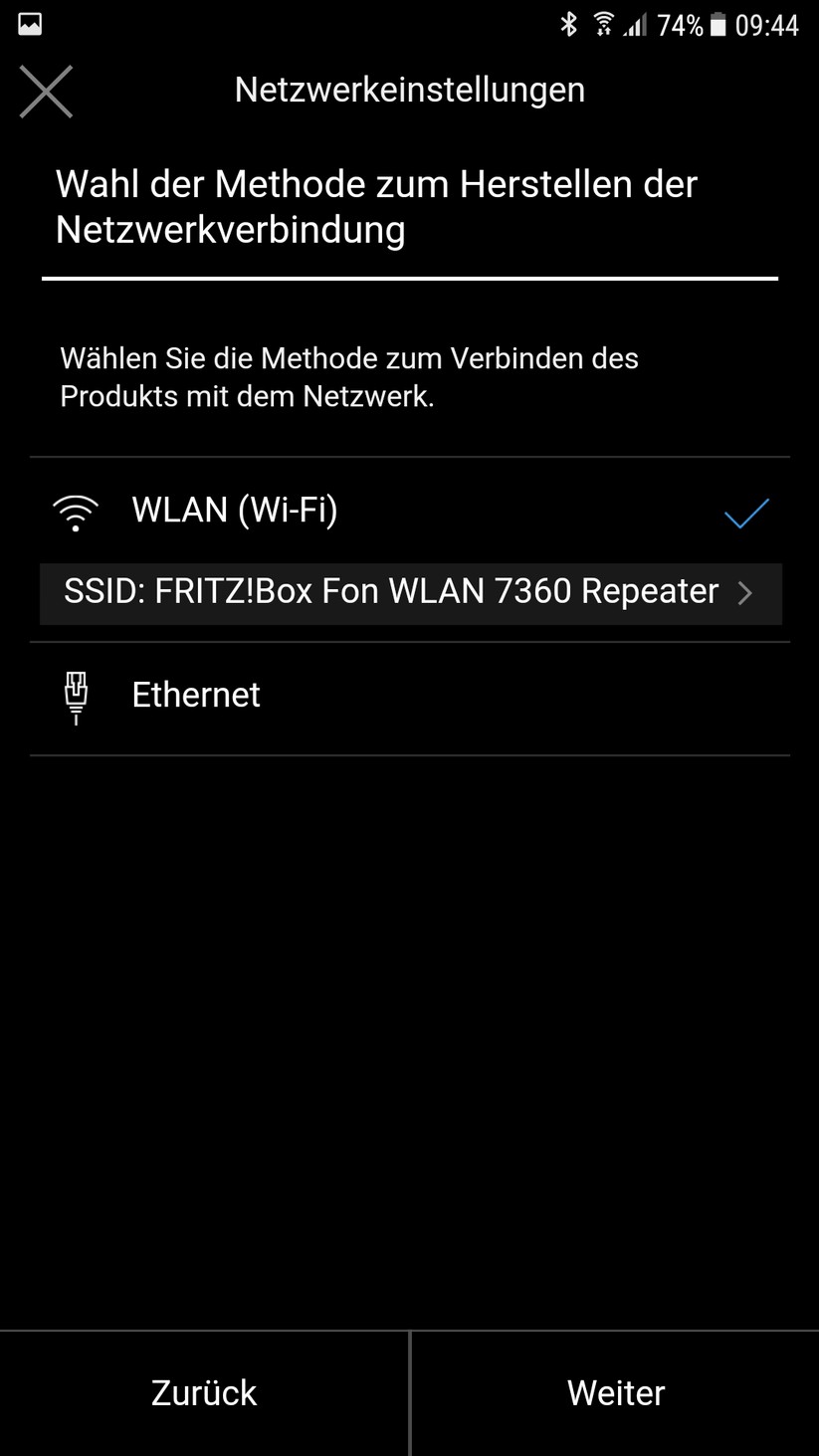
Task: Open the SSID FRITZ!Box network selection
Action: (410, 593)
